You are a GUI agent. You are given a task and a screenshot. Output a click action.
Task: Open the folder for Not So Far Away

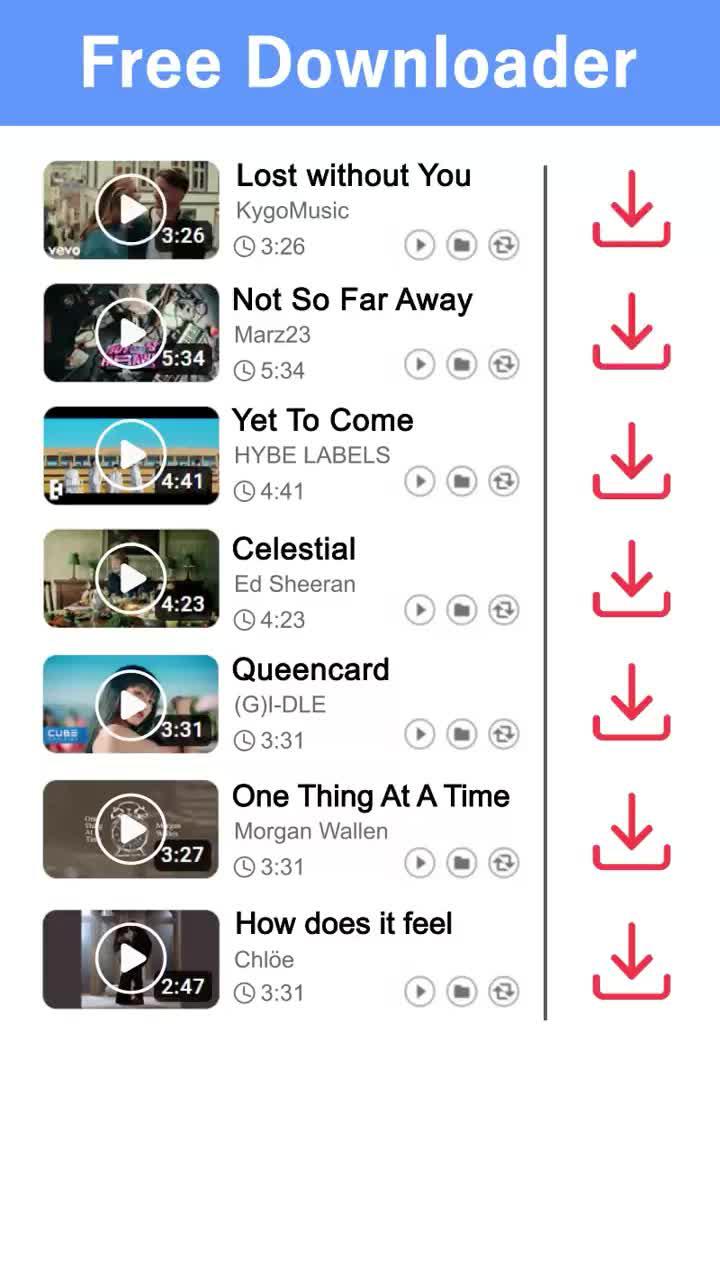click(x=461, y=365)
